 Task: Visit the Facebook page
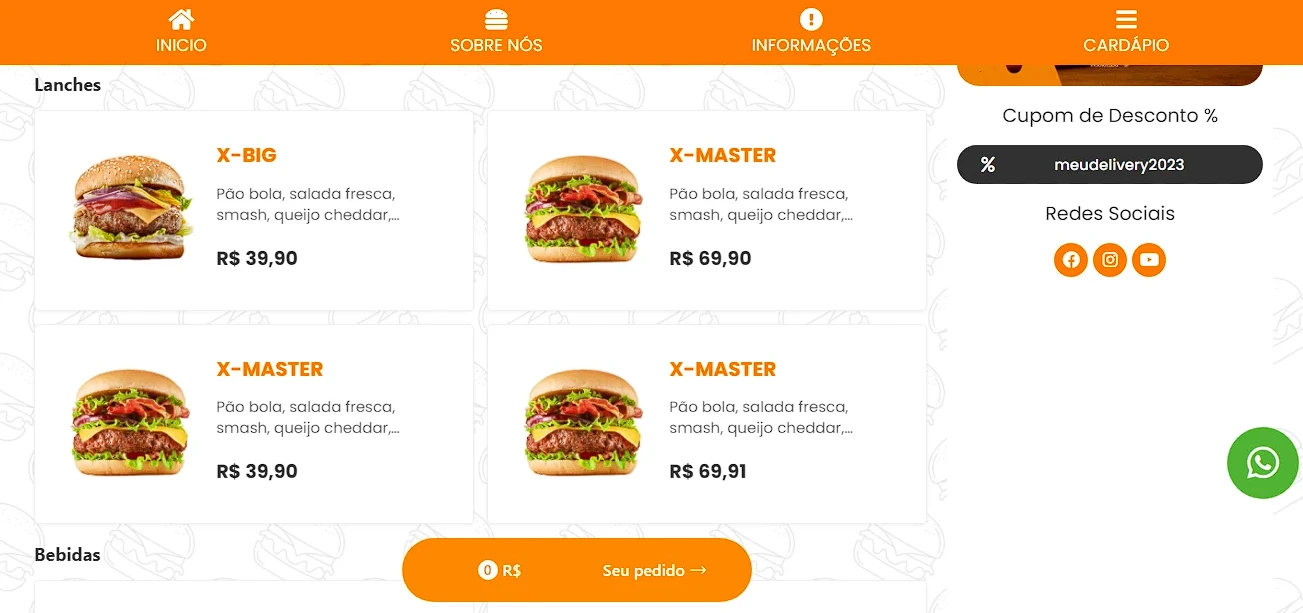[x=1070, y=260]
